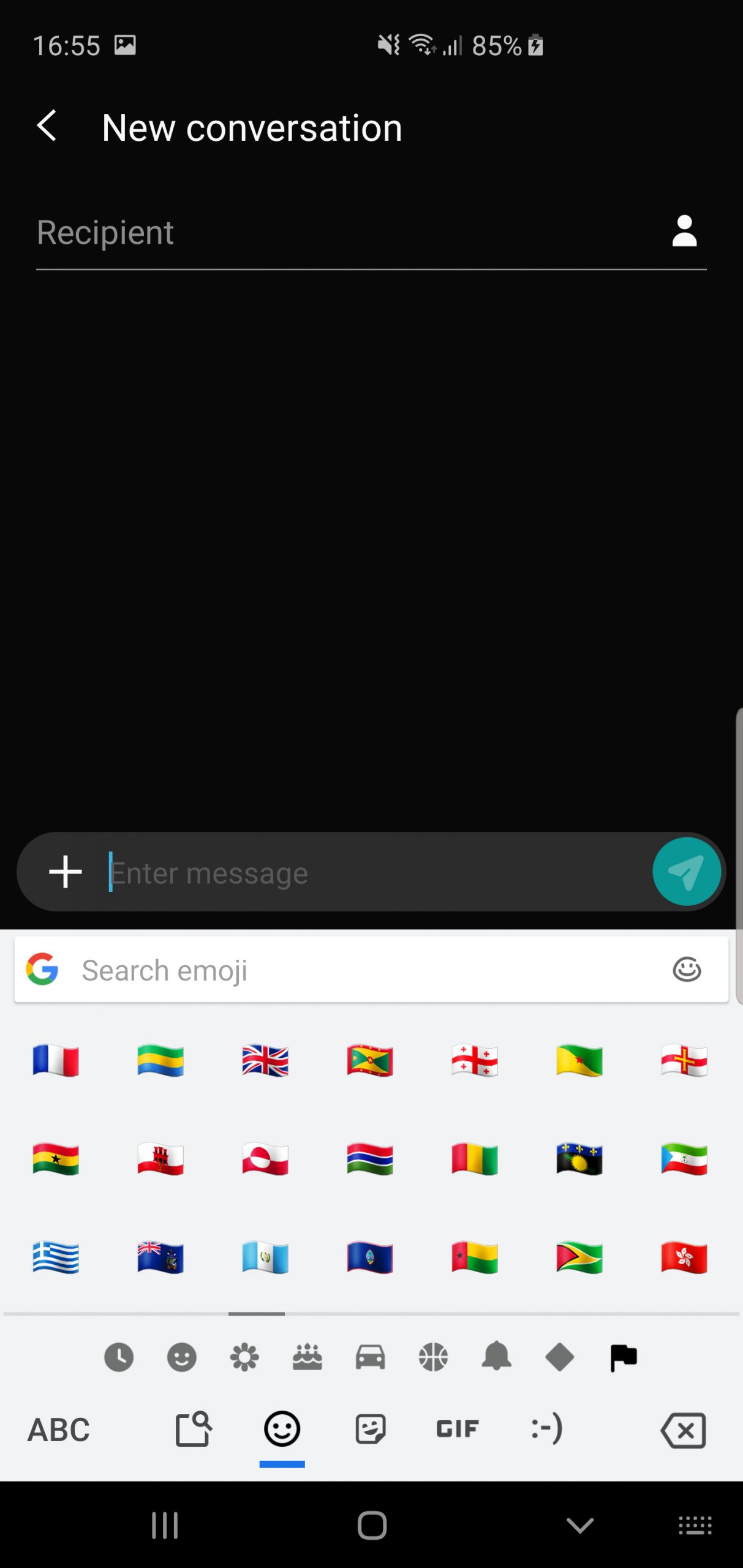Insert the Greece flag emoji

[x=56, y=1258]
